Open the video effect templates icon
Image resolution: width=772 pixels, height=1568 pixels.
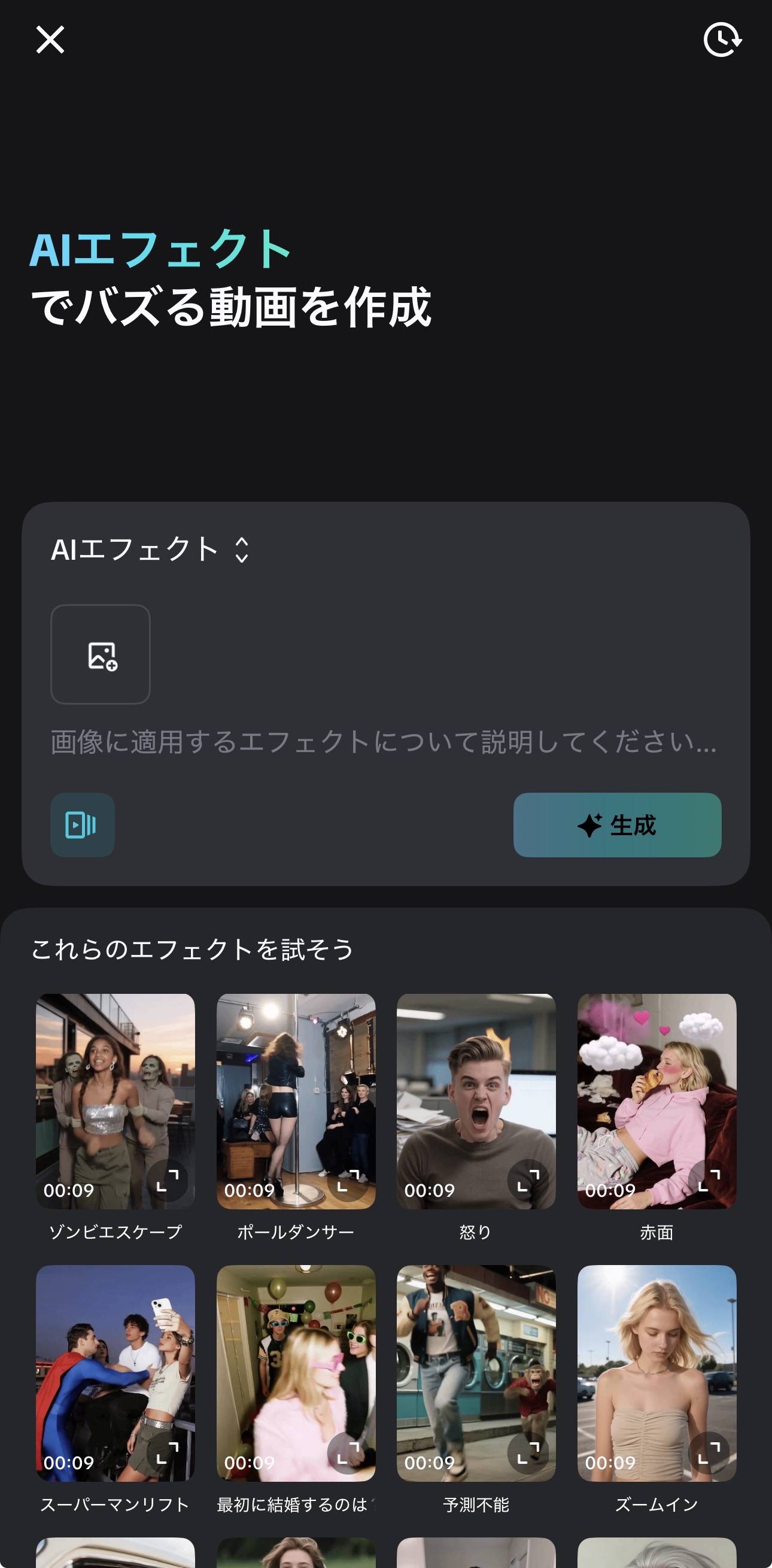point(82,825)
